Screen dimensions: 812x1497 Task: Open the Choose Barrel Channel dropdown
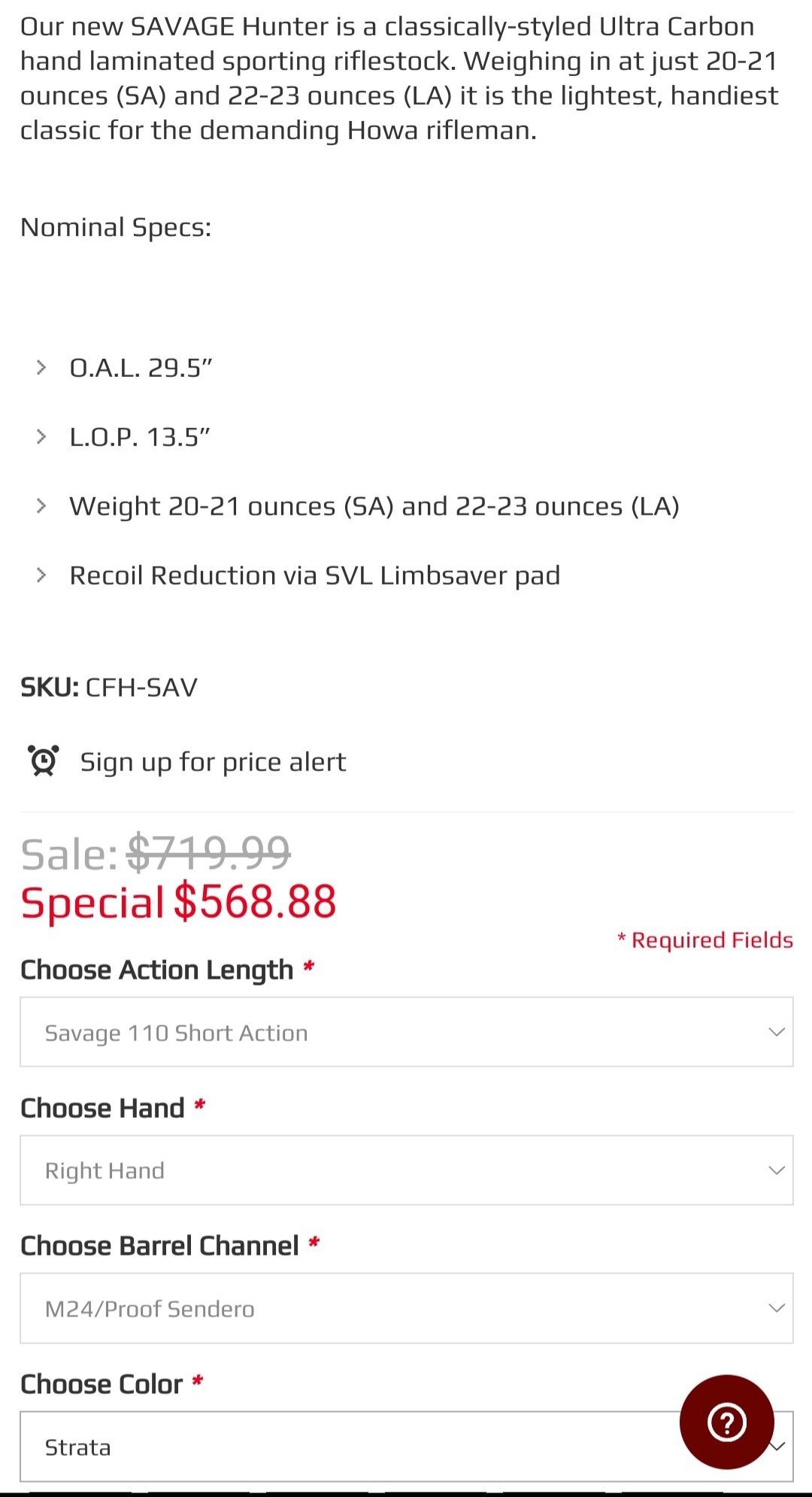click(407, 1308)
